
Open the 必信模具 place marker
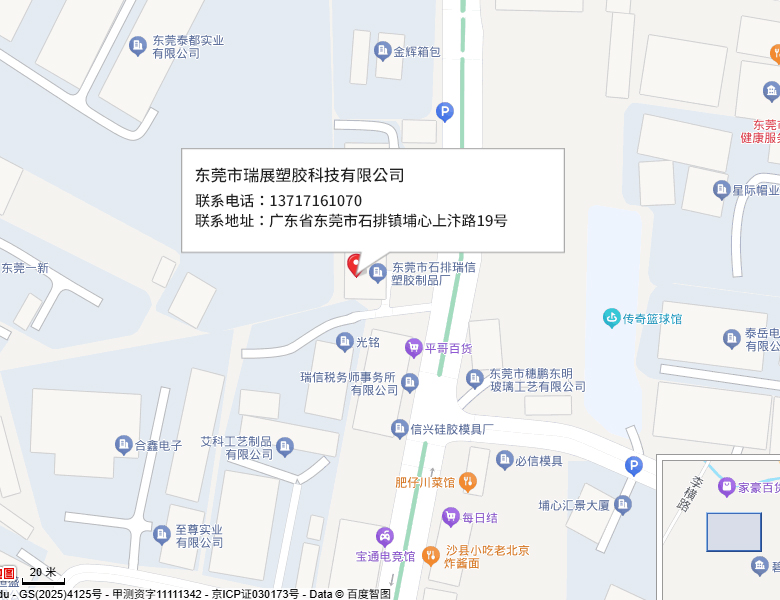click(x=505, y=460)
